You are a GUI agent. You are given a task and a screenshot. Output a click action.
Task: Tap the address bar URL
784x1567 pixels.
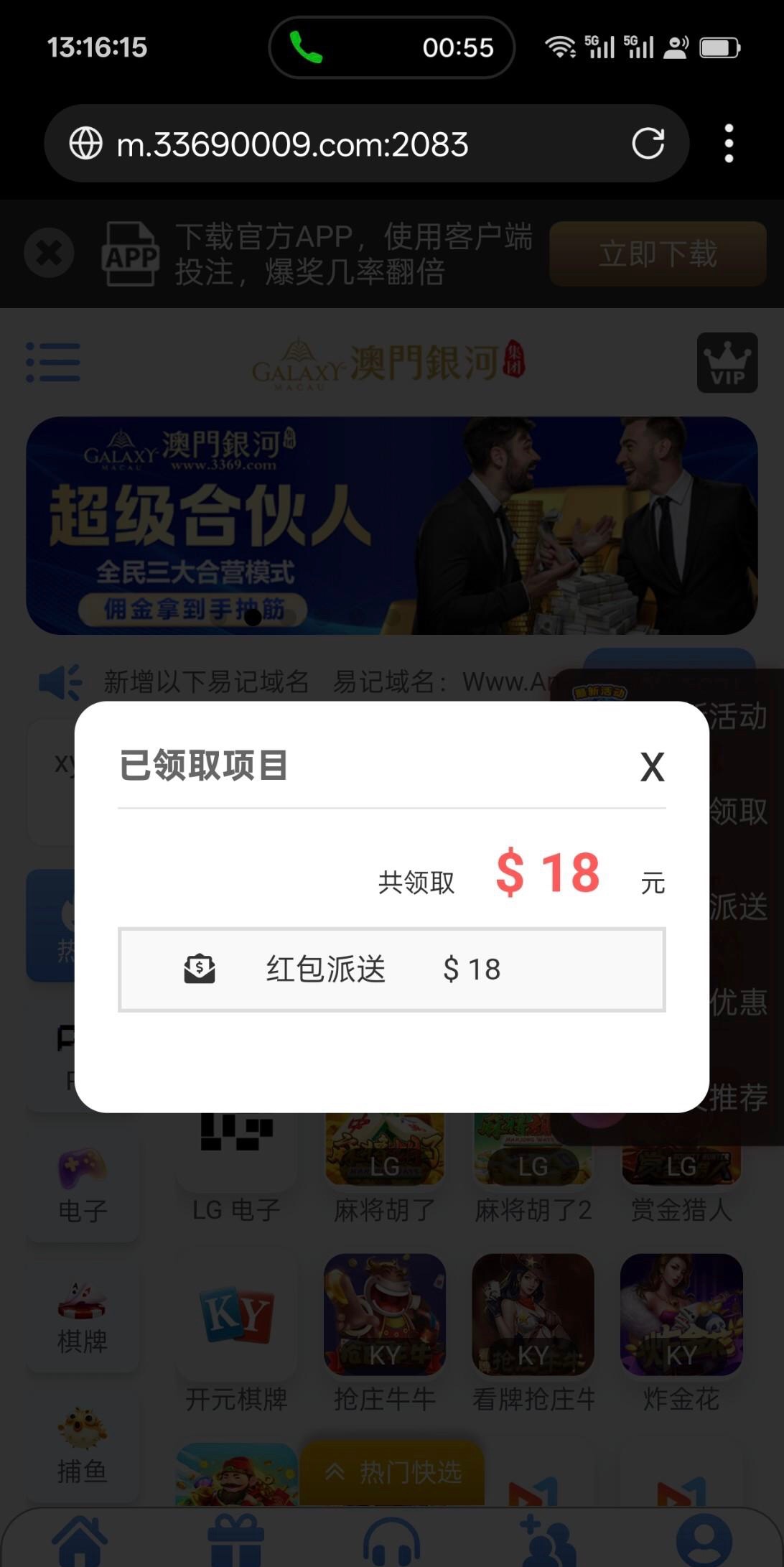(292, 144)
